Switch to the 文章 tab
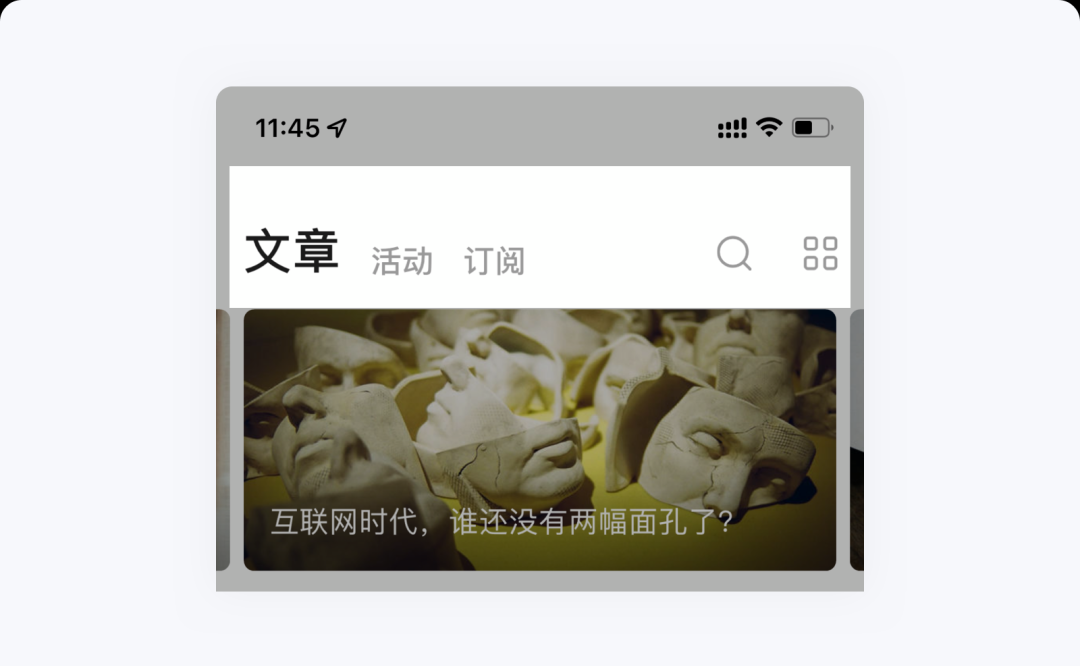Viewport: 1080px width, 666px height. click(x=292, y=252)
